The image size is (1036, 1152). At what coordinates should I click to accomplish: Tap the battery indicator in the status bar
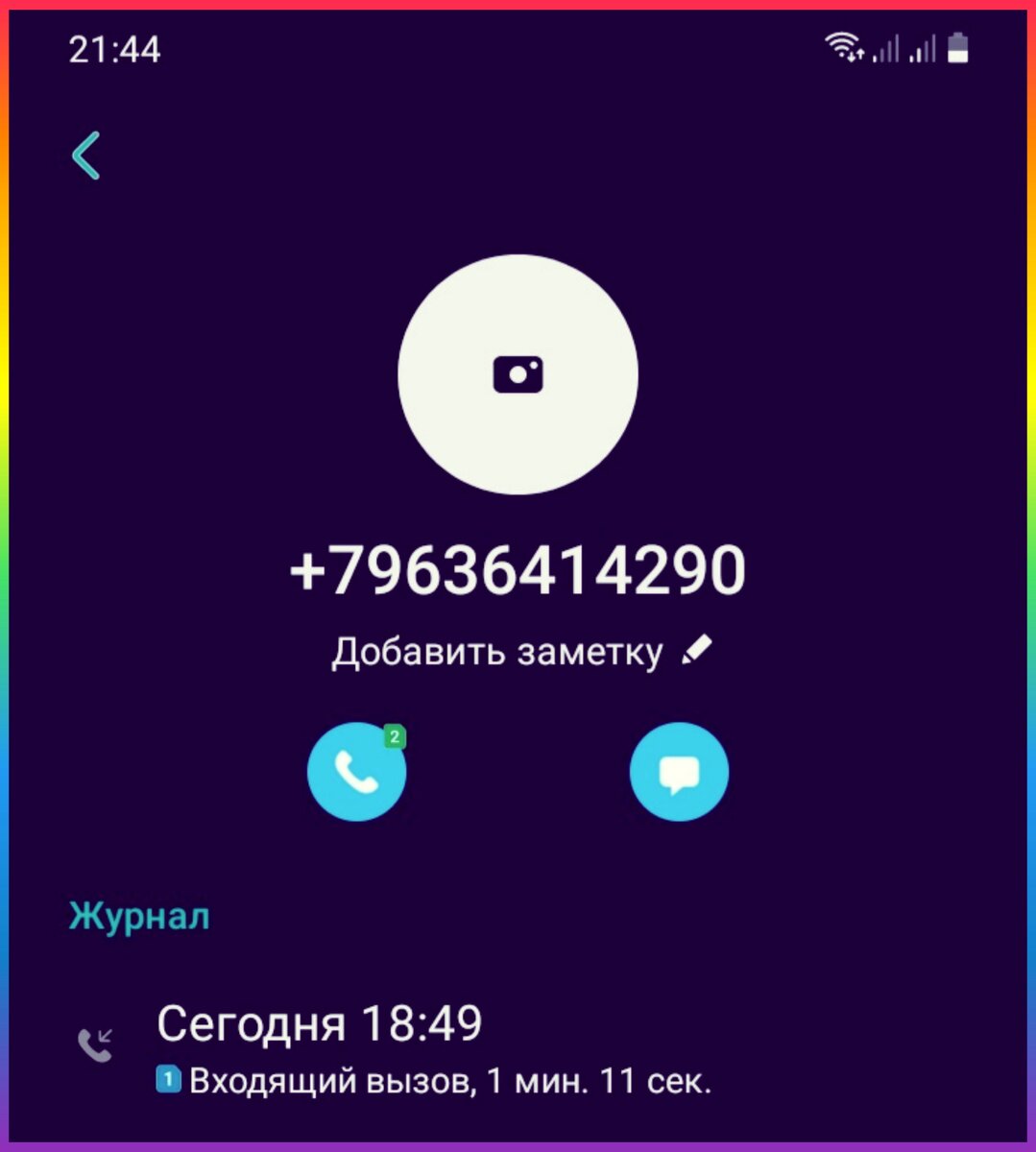click(953, 46)
